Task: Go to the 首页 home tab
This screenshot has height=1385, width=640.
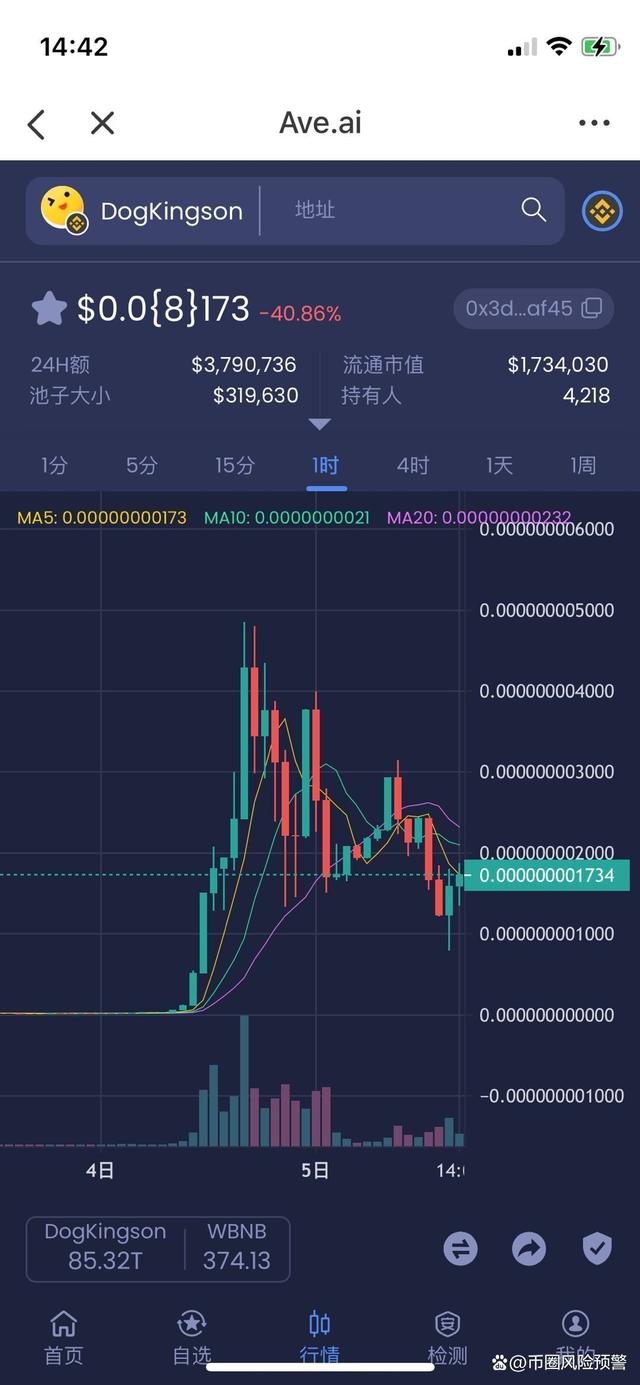Action: [63, 1338]
